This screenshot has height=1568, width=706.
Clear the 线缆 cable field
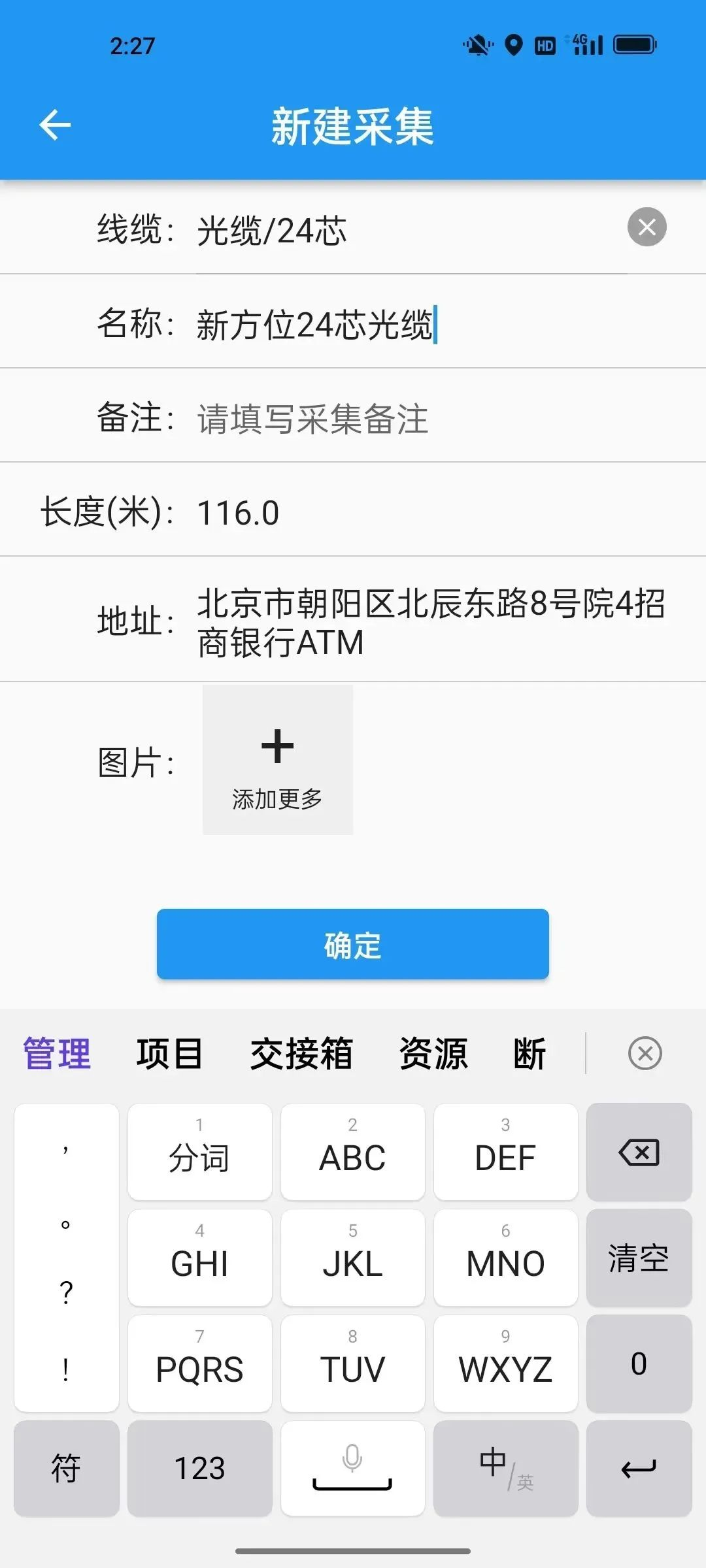(647, 227)
